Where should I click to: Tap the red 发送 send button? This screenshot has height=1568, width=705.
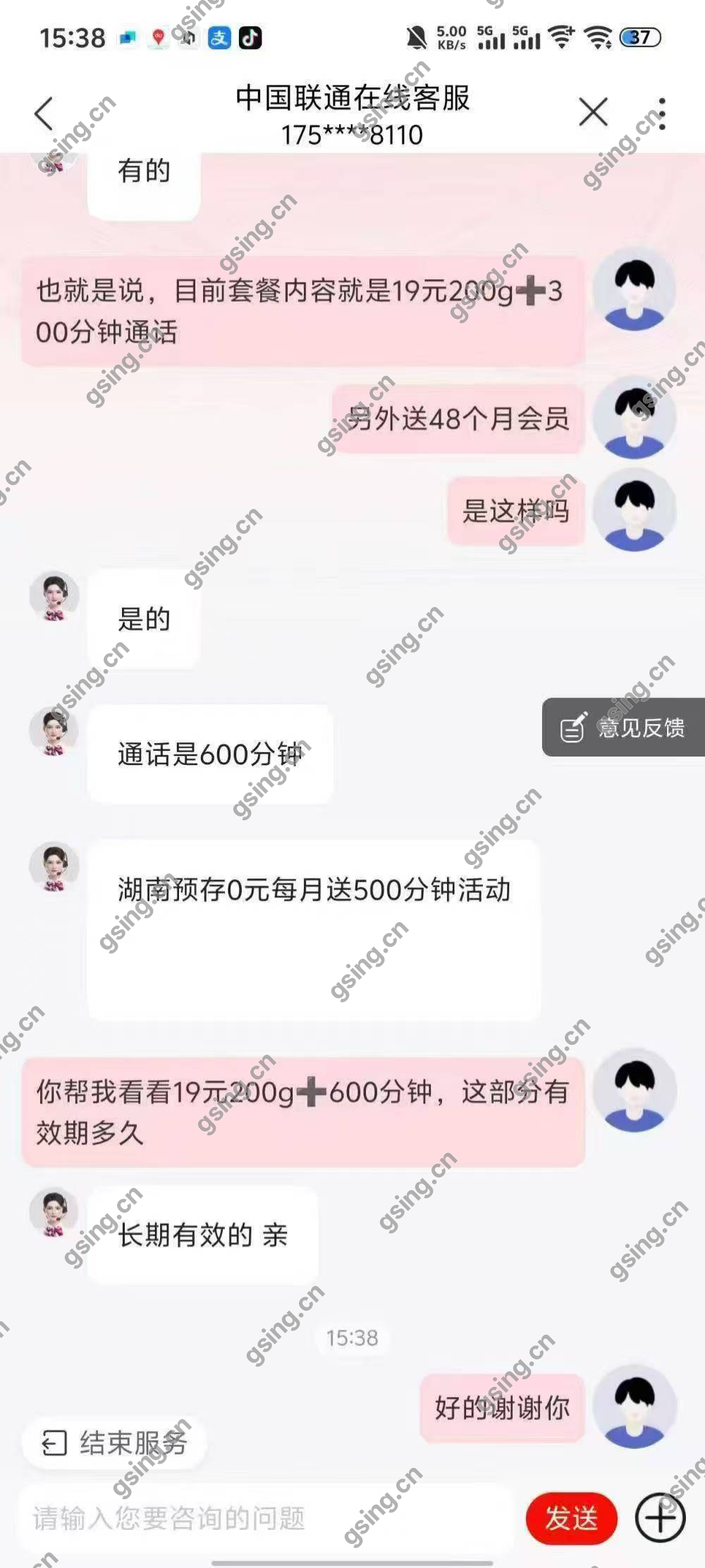(x=571, y=1518)
